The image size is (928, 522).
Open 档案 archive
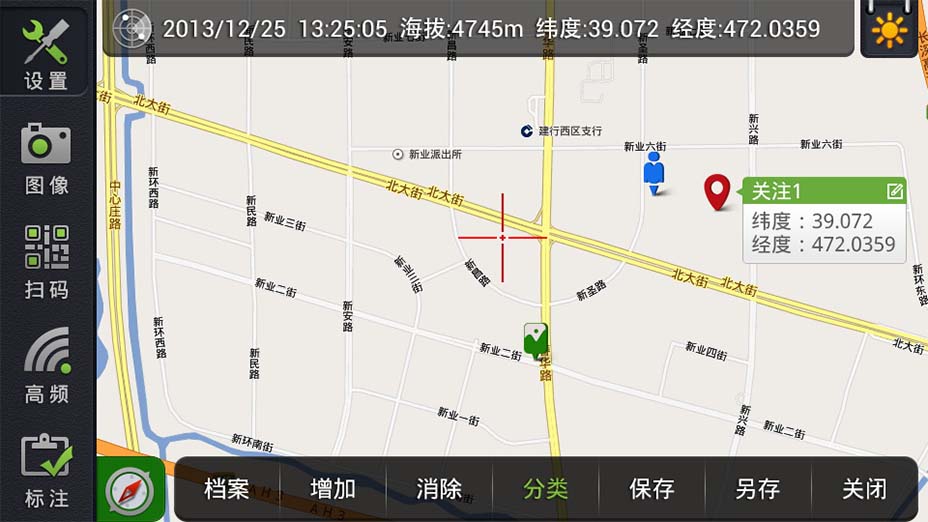coord(227,489)
